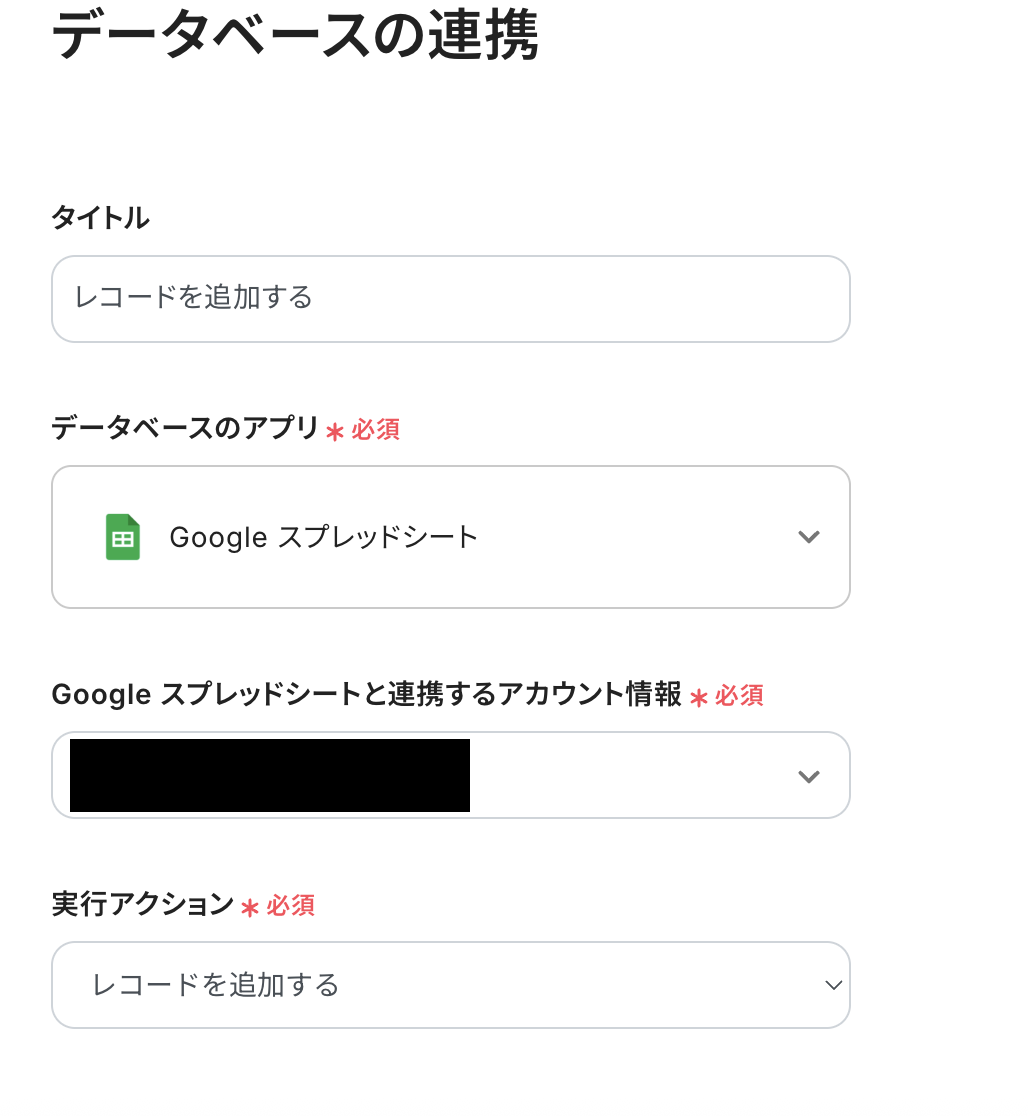The height and width of the screenshot is (1116, 1028).
Task: Open the 実行アクション dropdown
Action: click(x=450, y=985)
